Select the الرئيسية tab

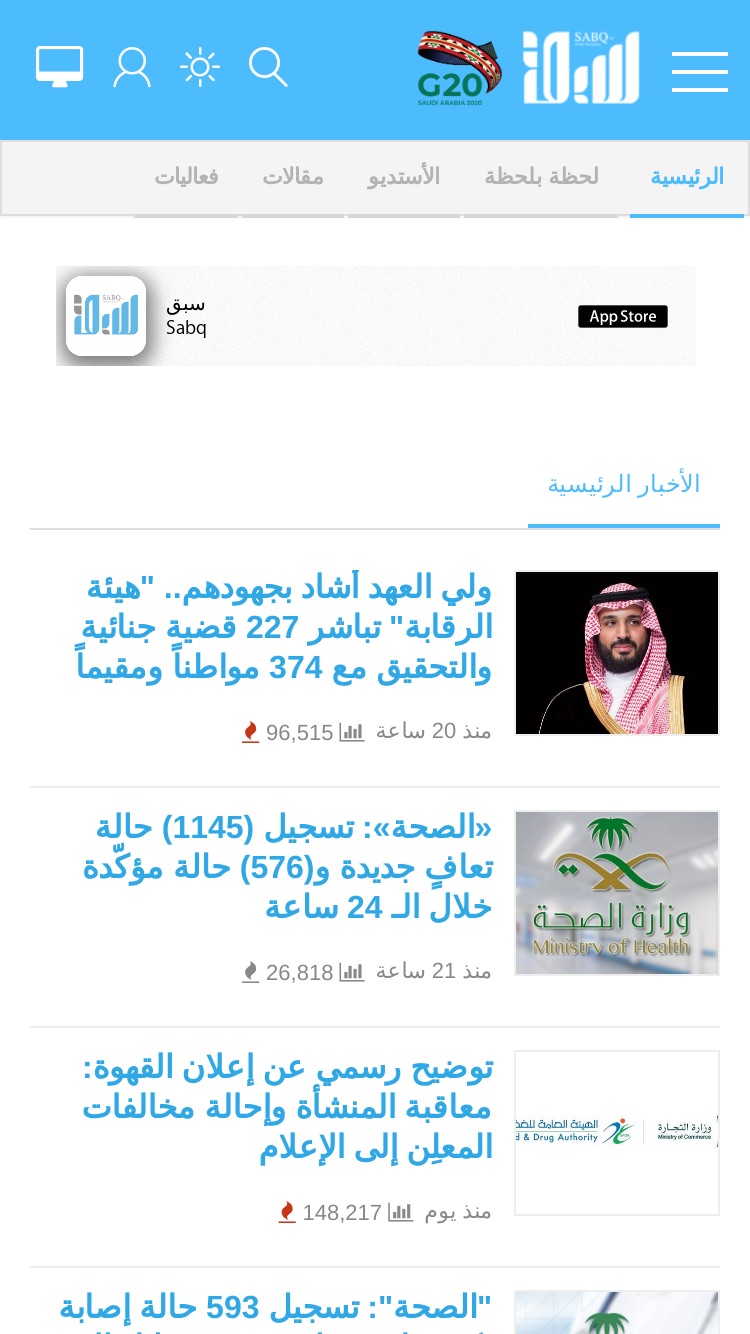(x=687, y=178)
